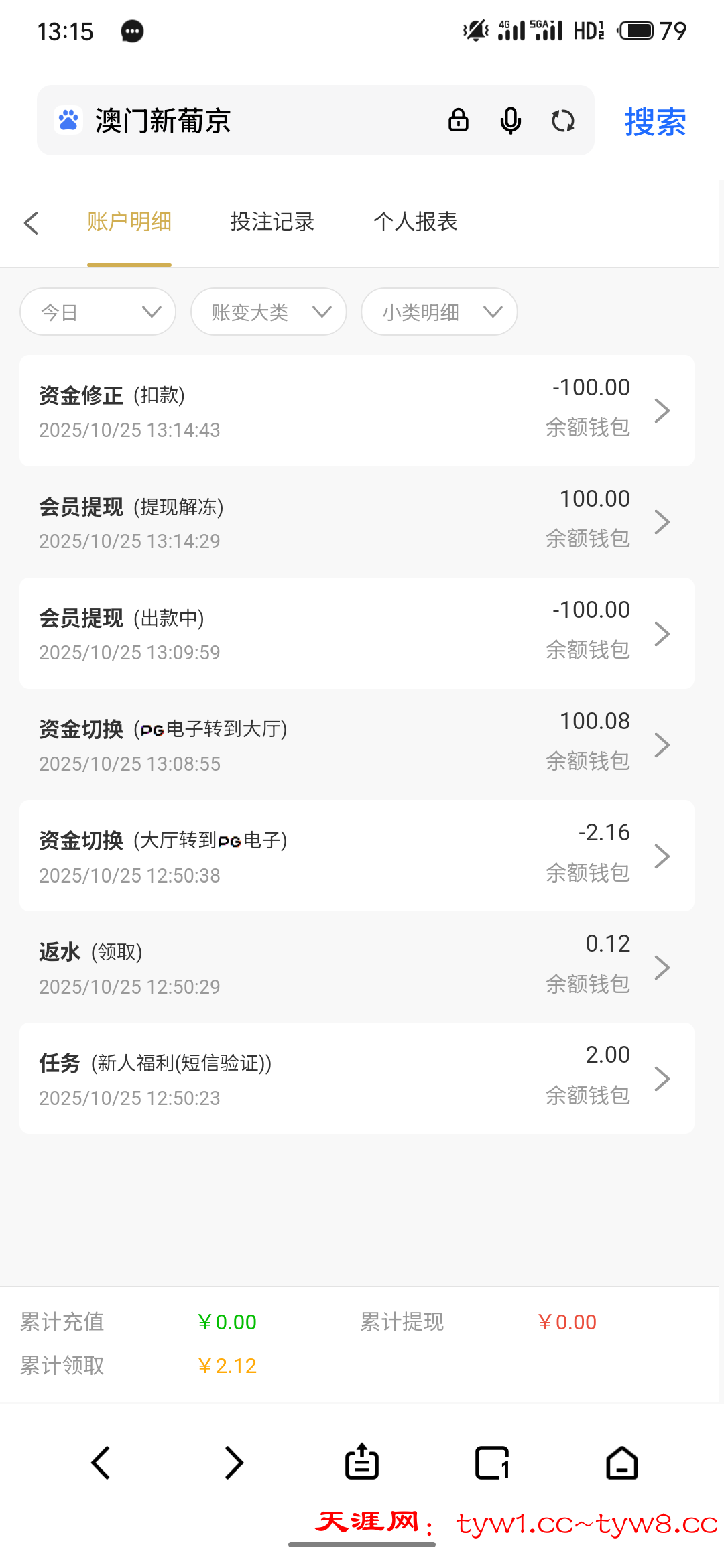Open the share menu from bottom toolbar

click(x=361, y=1462)
